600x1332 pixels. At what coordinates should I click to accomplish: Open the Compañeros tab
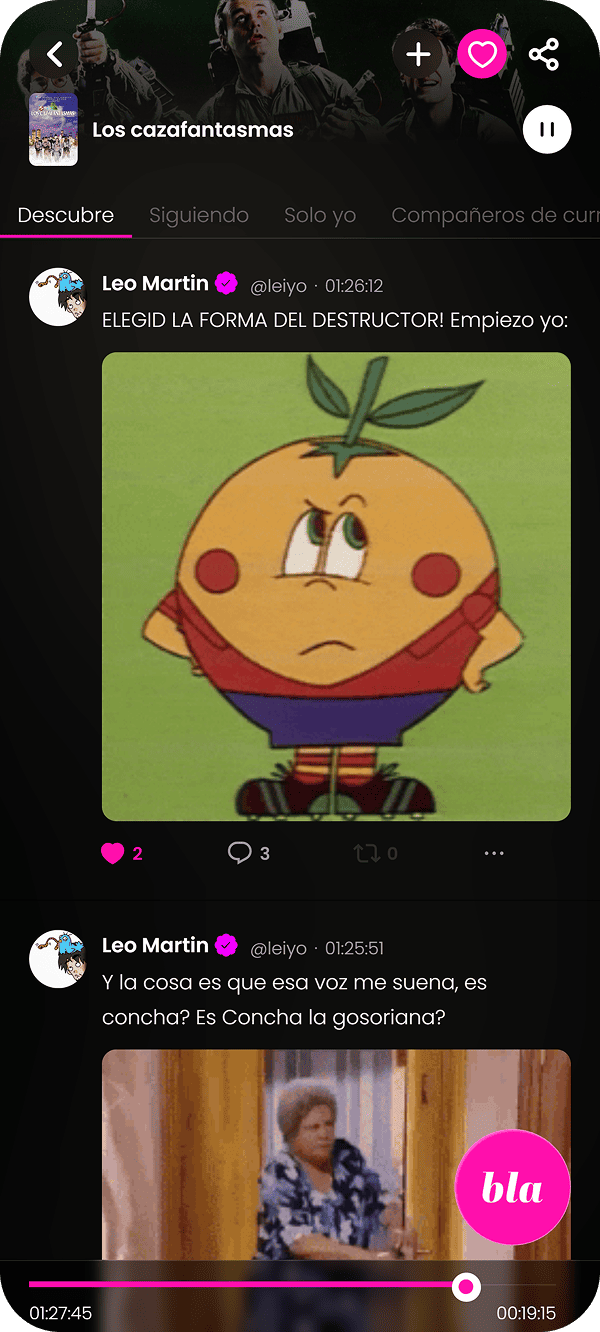[495, 215]
